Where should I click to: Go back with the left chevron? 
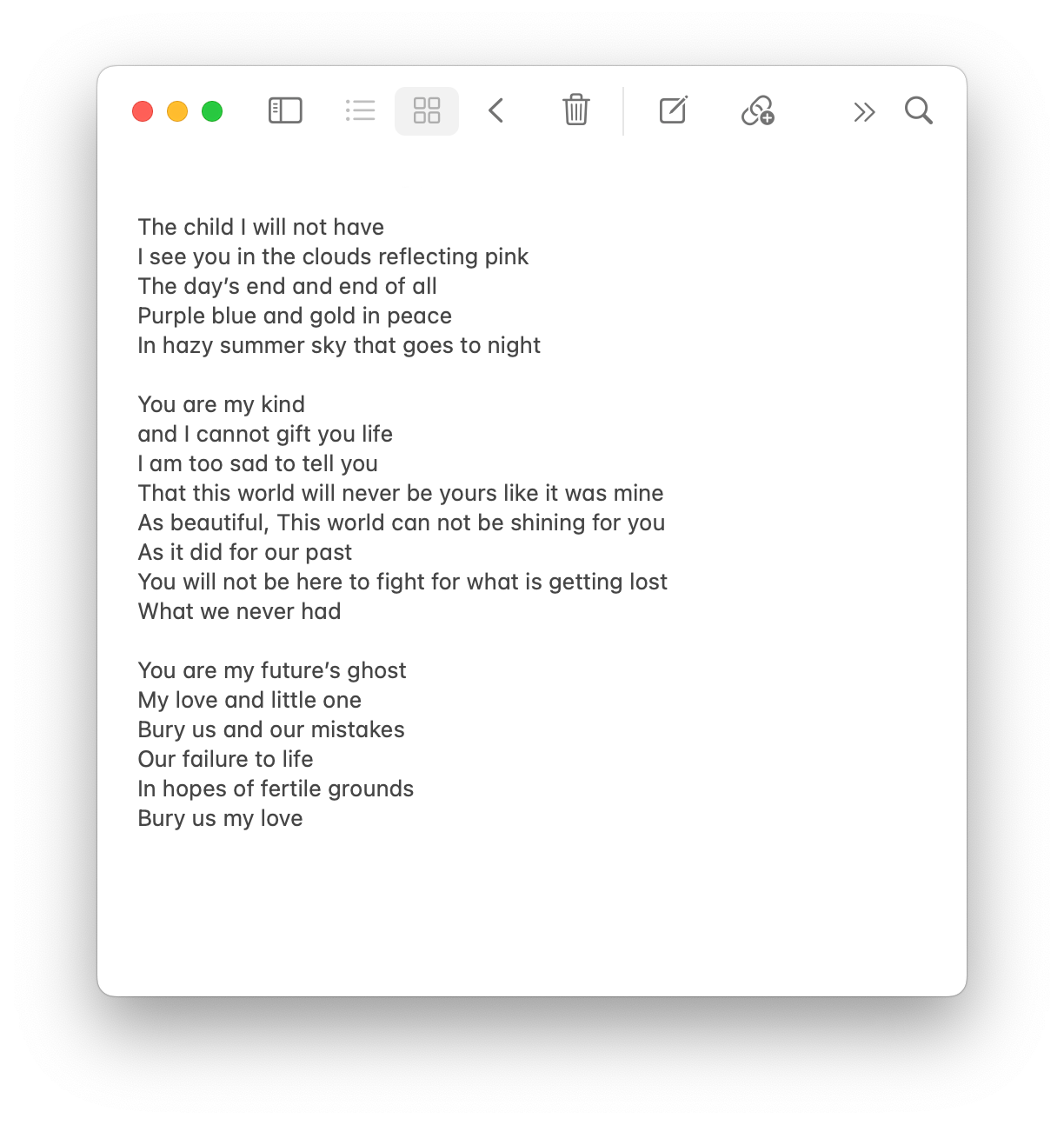[496, 110]
